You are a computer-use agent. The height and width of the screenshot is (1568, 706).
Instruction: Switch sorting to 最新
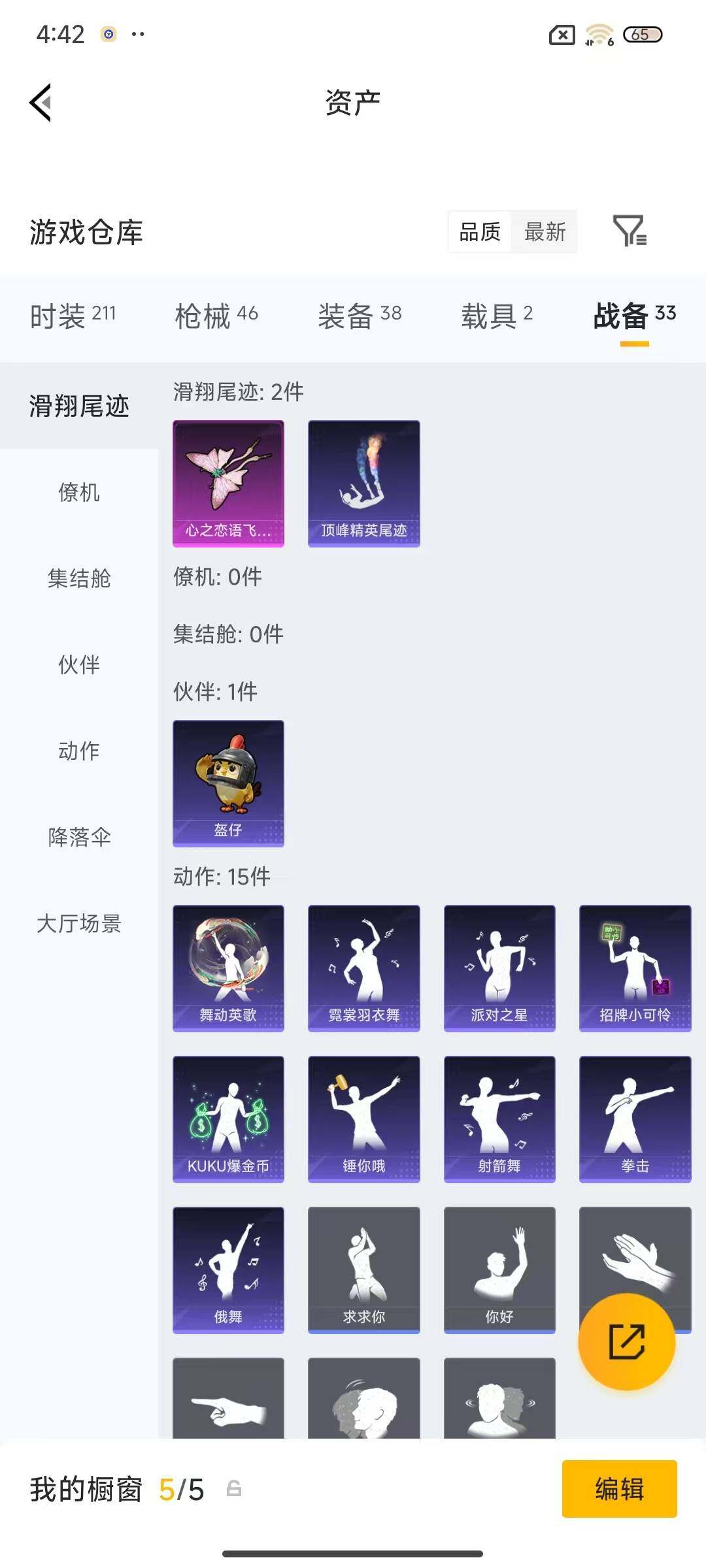point(545,232)
